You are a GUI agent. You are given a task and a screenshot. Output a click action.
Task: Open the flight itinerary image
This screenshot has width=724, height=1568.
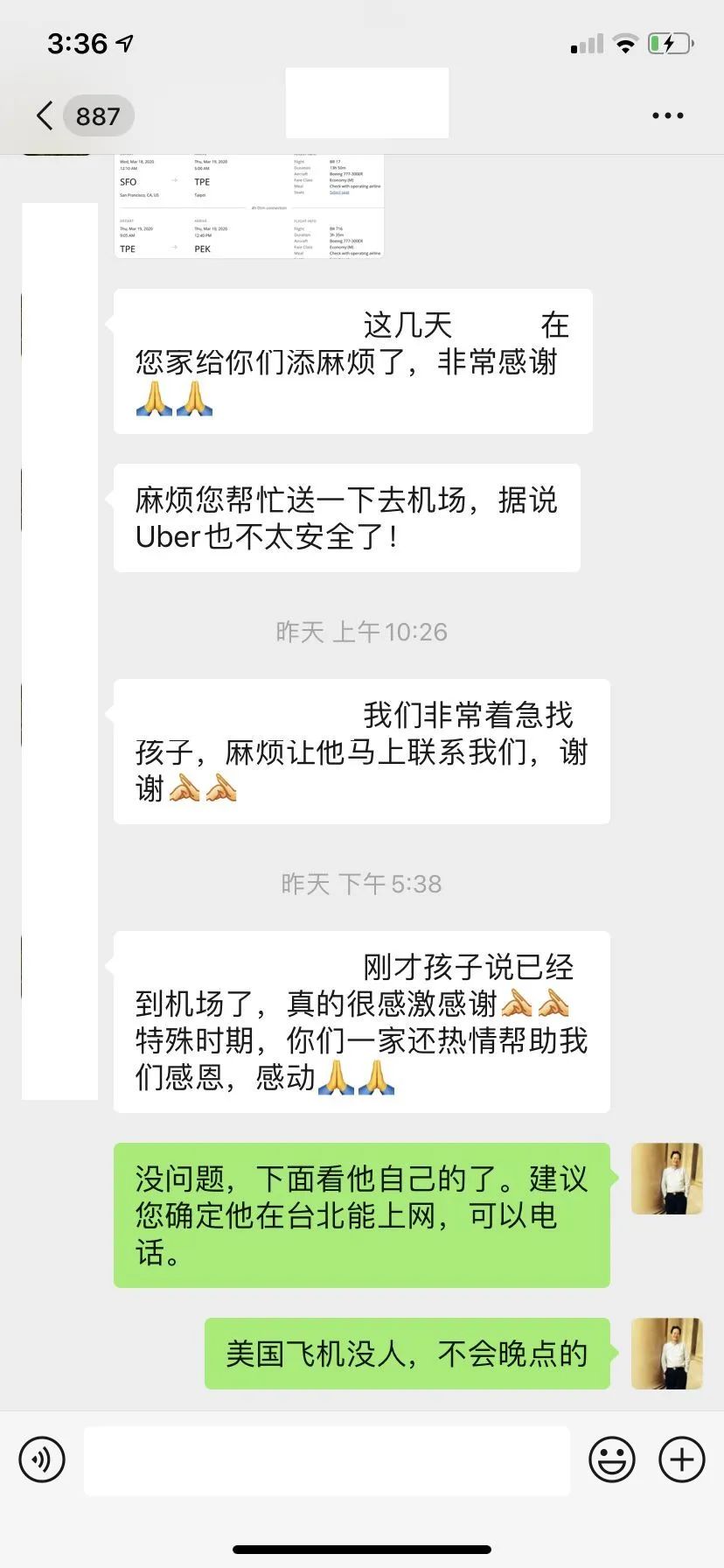250,206
